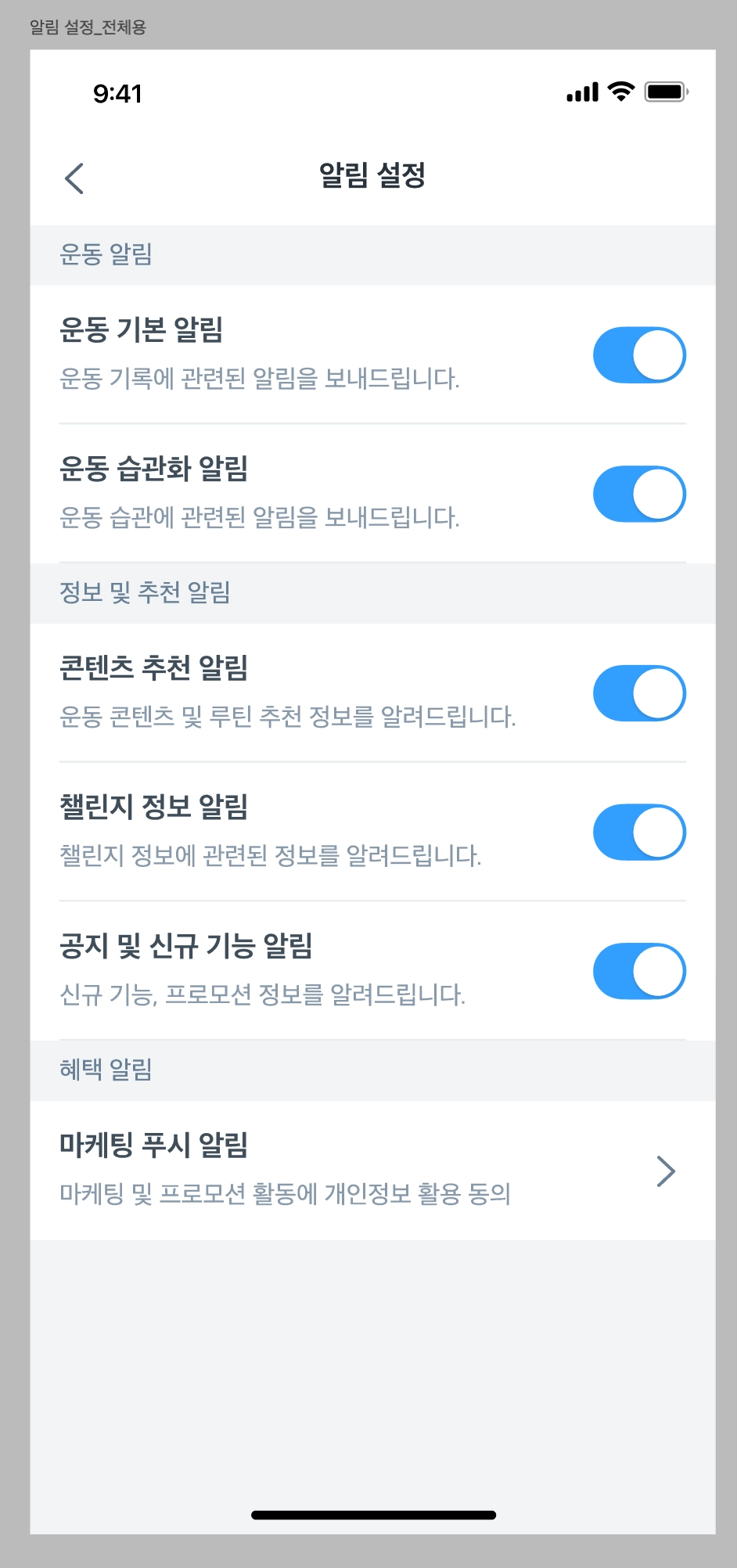737x1568 pixels.
Task: Toggle 공지 및 신규 기능 알림
Action: point(638,971)
